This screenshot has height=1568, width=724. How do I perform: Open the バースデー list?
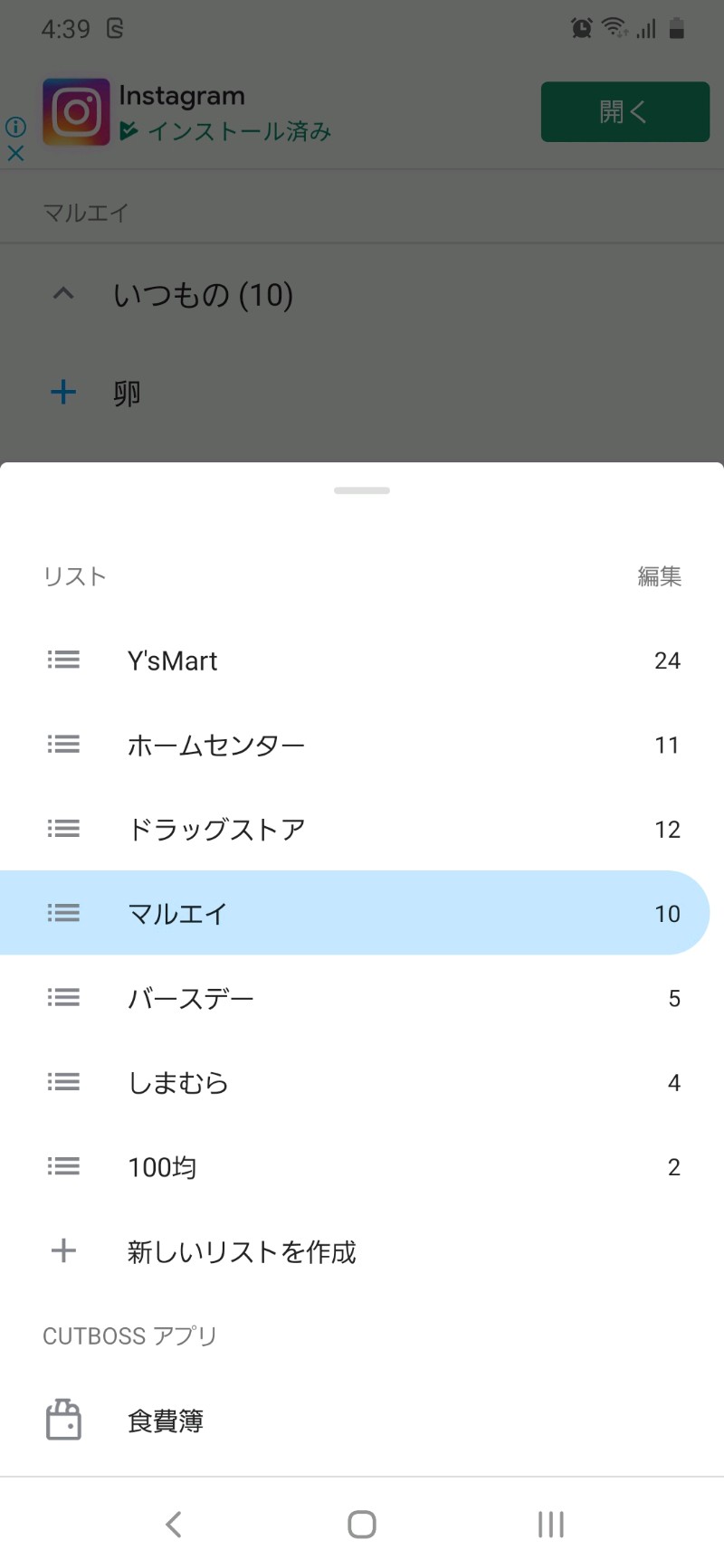[x=362, y=998]
